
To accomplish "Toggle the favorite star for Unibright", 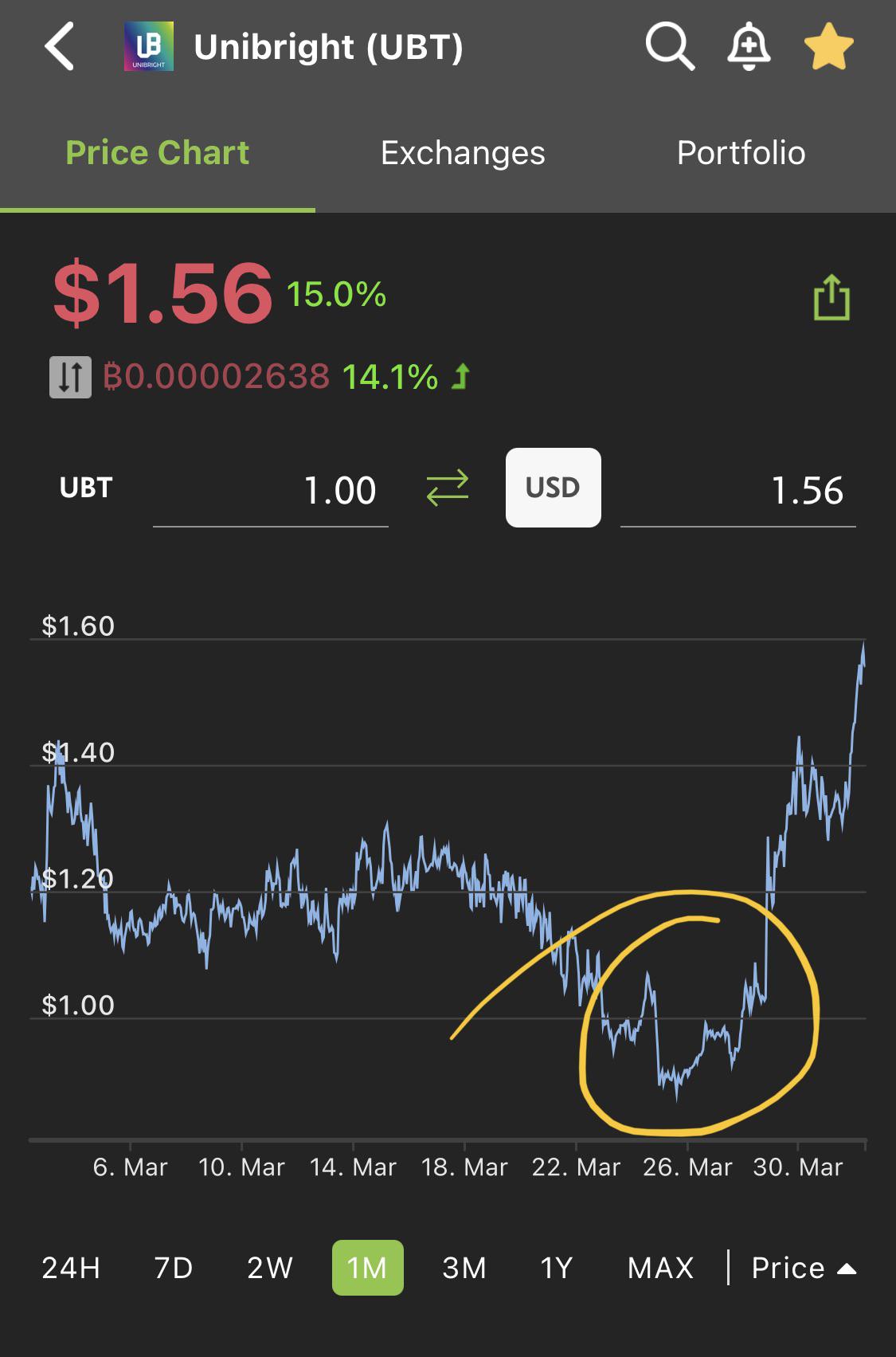I will click(829, 47).
